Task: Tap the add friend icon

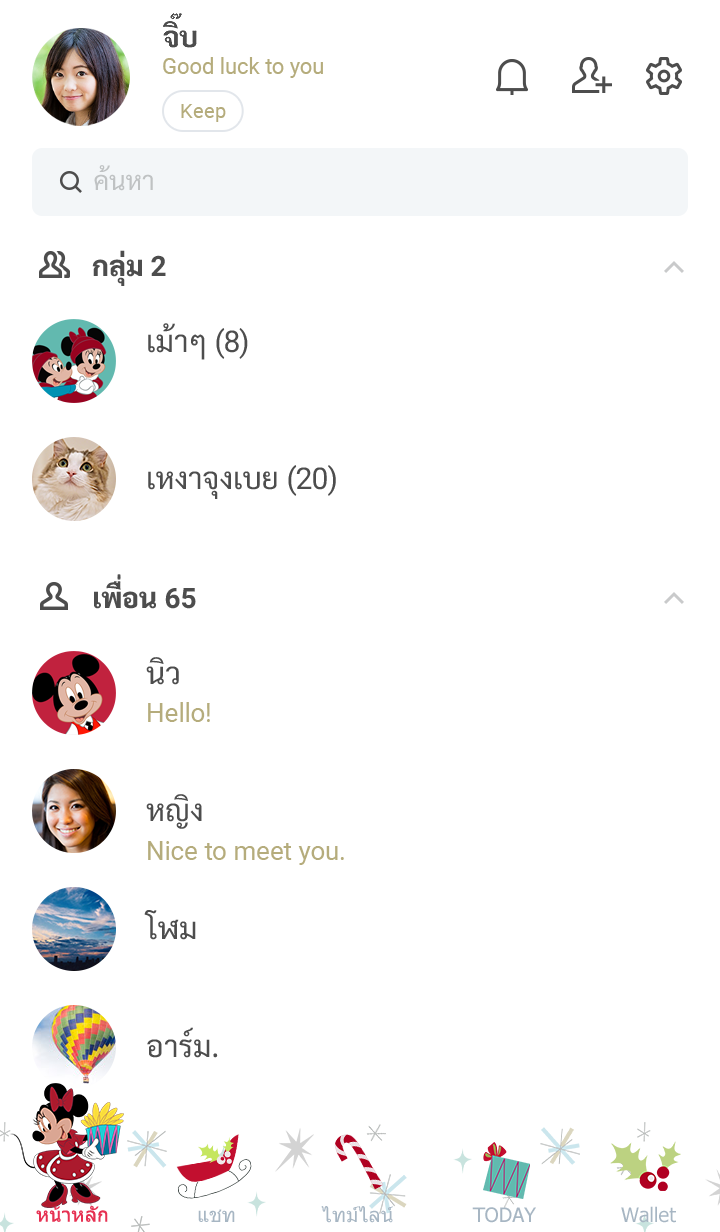Action: click(591, 77)
